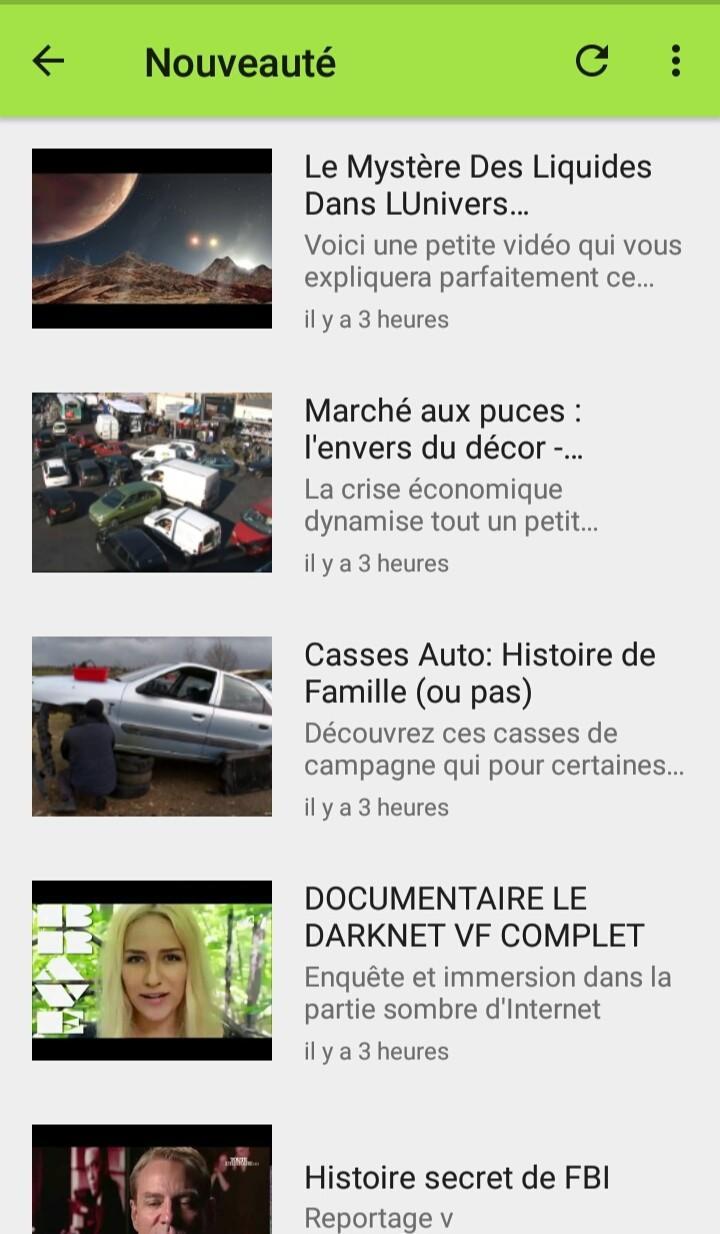The image size is (720, 1234).
Task: Open the three-dot overflow menu
Action: [x=676, y=61]
